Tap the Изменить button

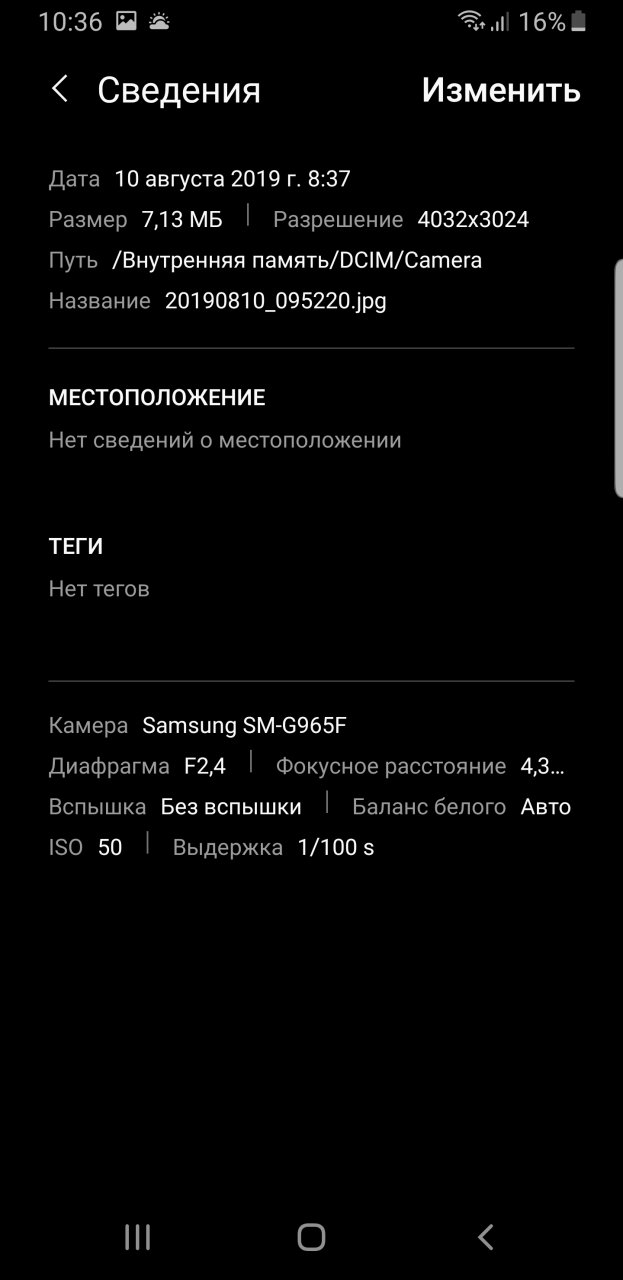pyautogui.click(x=500, y=90)
